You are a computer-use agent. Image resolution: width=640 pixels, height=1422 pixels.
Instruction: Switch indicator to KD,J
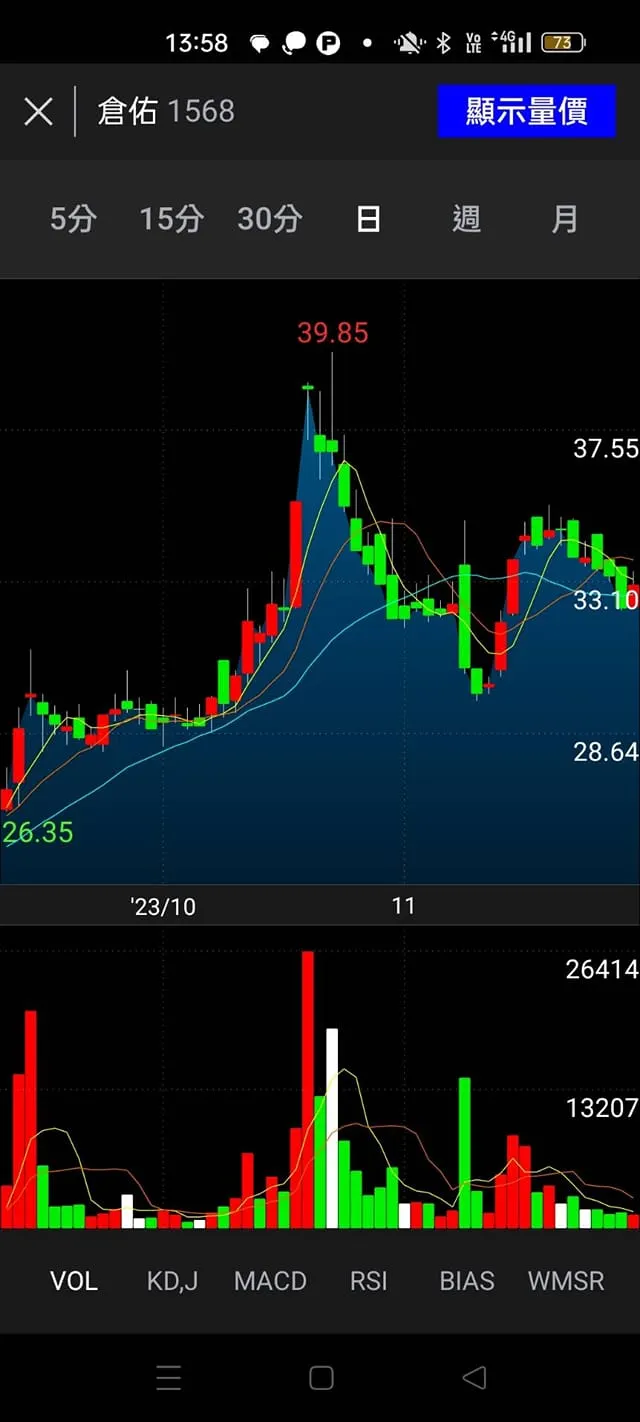(x=172, y=1280)
